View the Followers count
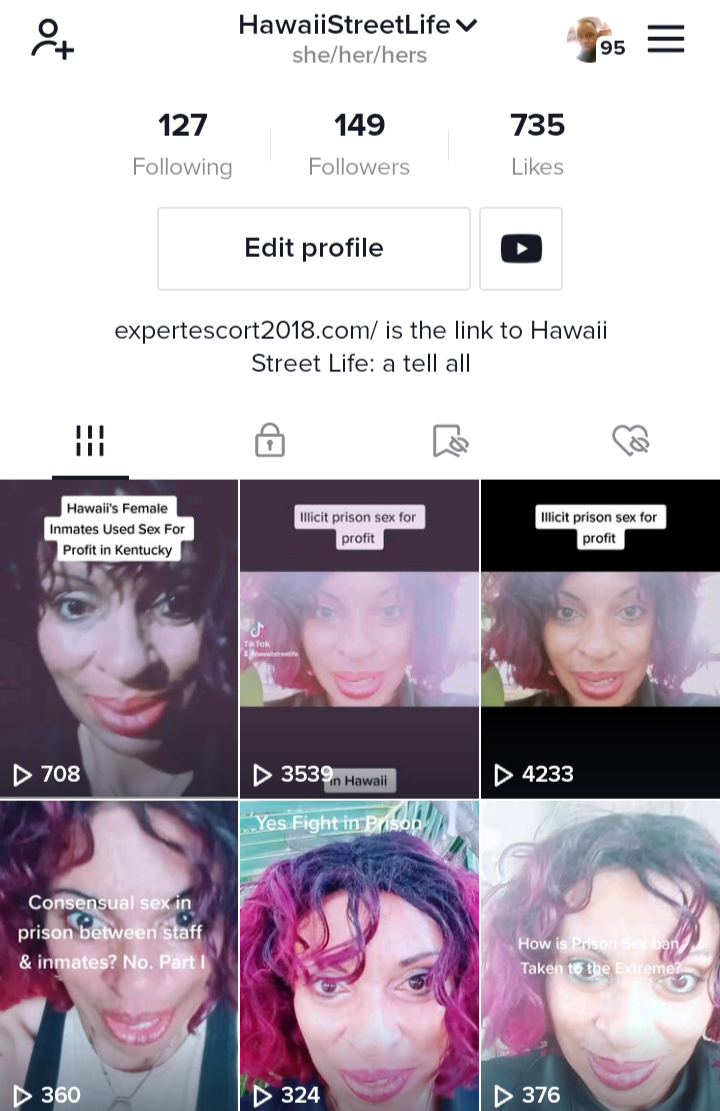The image size is (720, 1111). [359, 143]
